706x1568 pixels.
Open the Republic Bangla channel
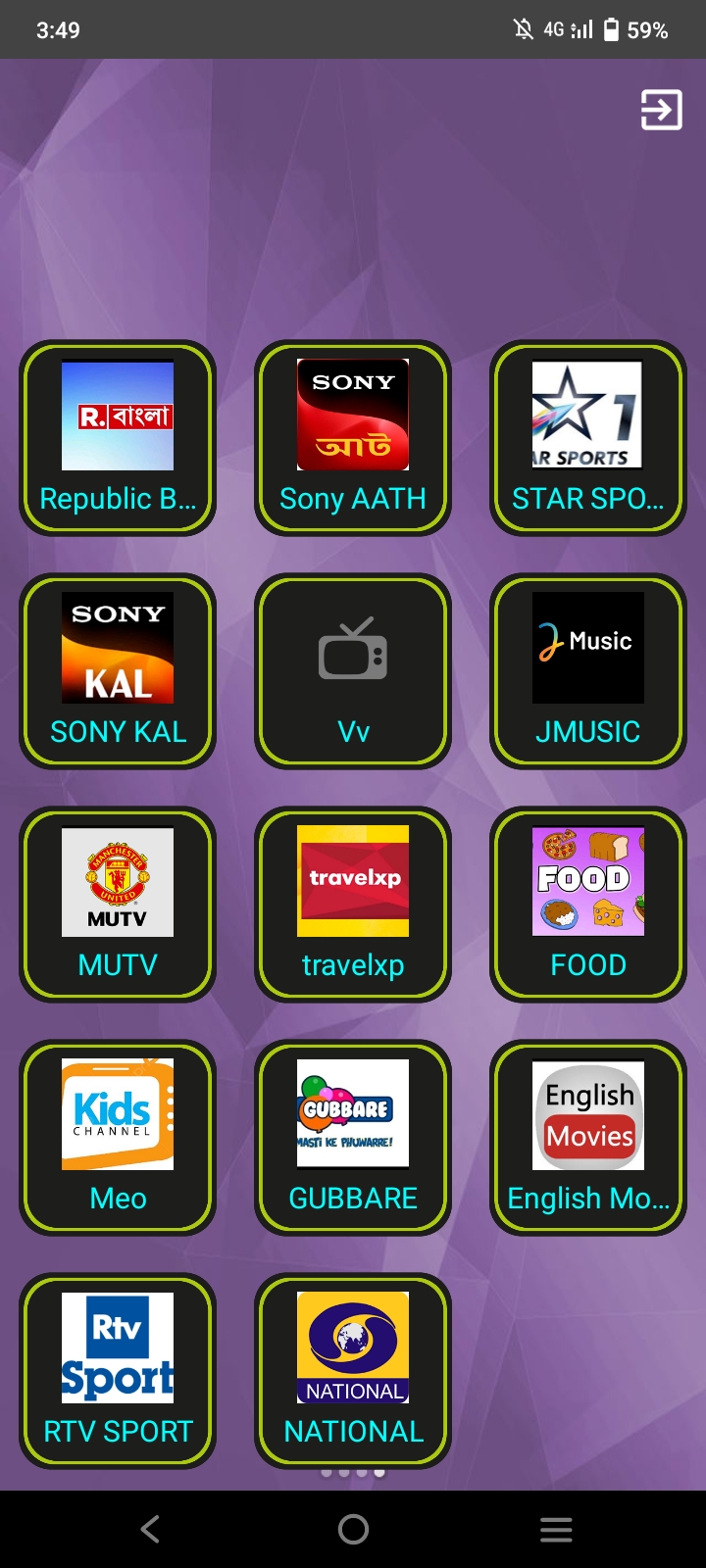(118, 438)
